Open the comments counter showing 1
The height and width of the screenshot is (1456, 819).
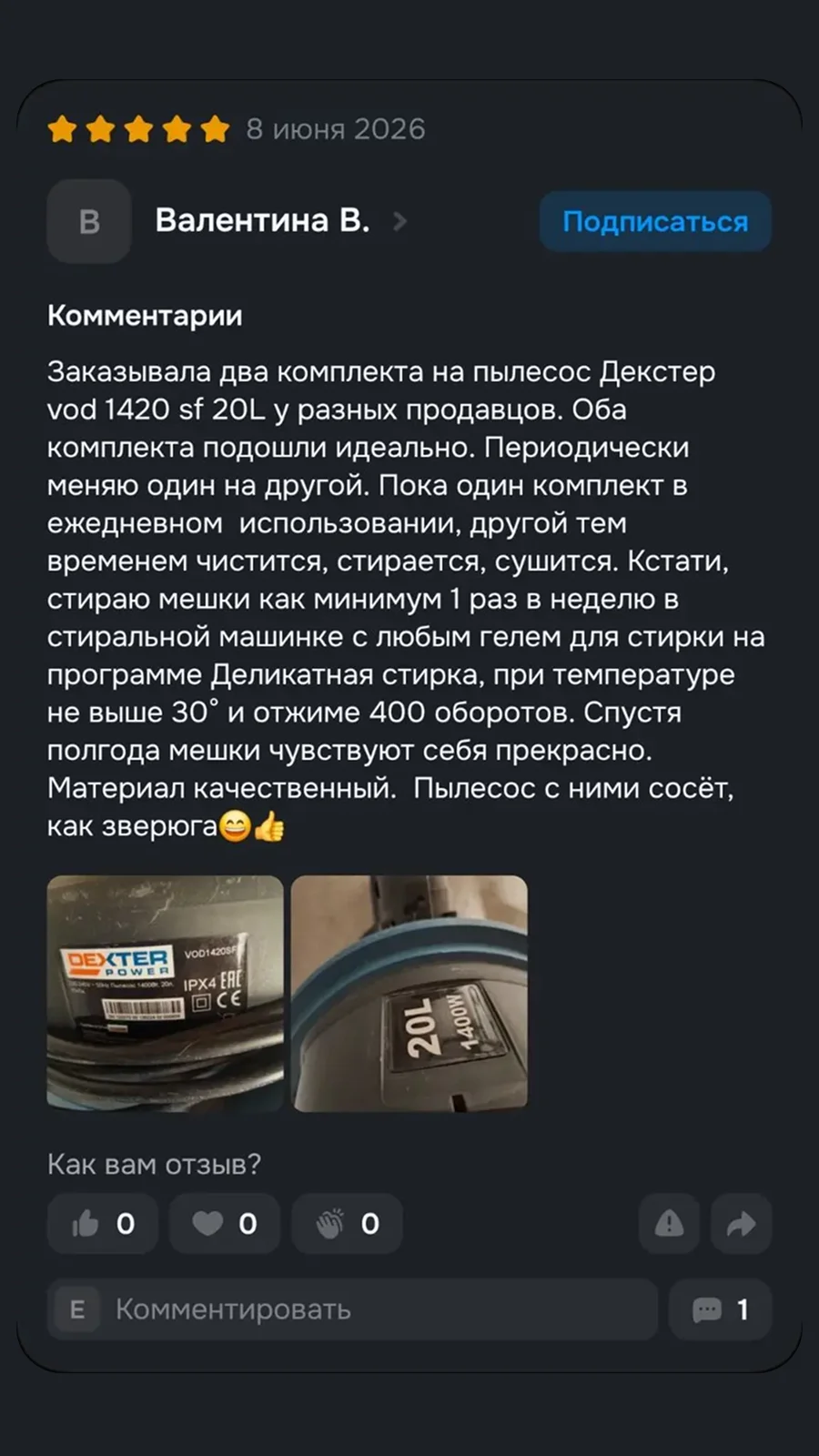[720, 1309]
